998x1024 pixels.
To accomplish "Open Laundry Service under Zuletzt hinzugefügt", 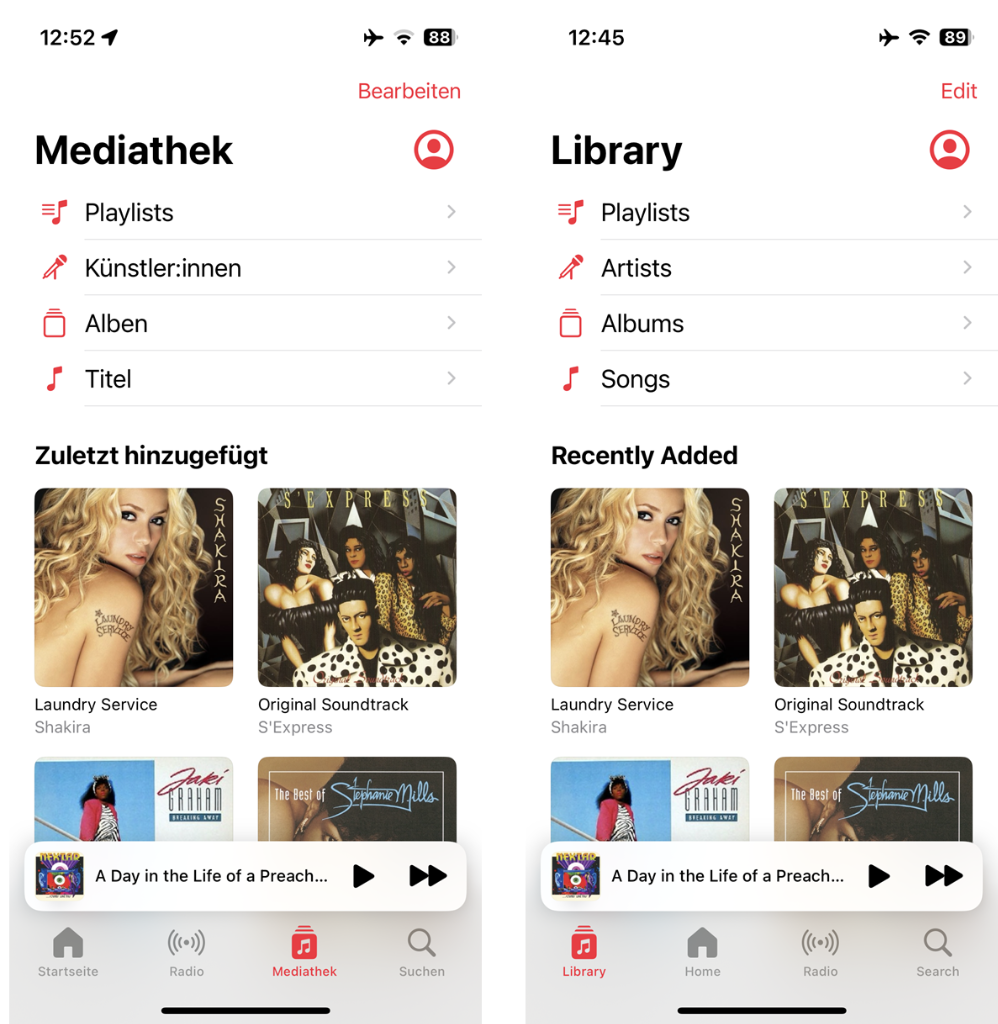I will point(134,587).
